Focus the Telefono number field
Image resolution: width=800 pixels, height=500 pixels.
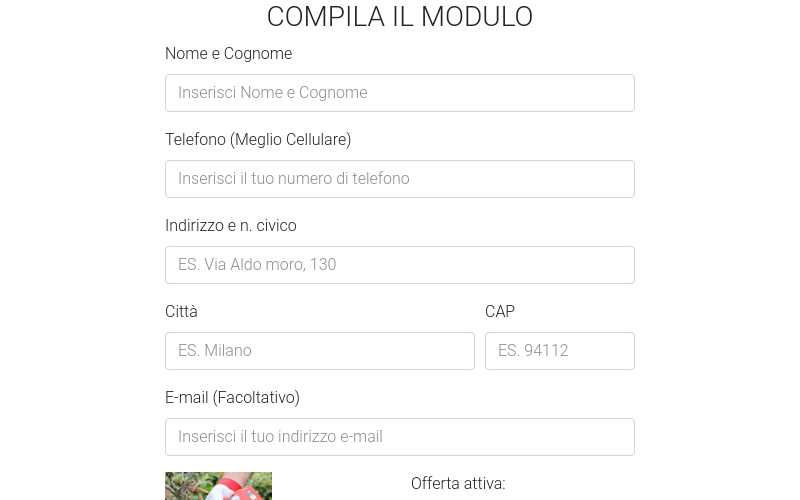click(399, 179)
